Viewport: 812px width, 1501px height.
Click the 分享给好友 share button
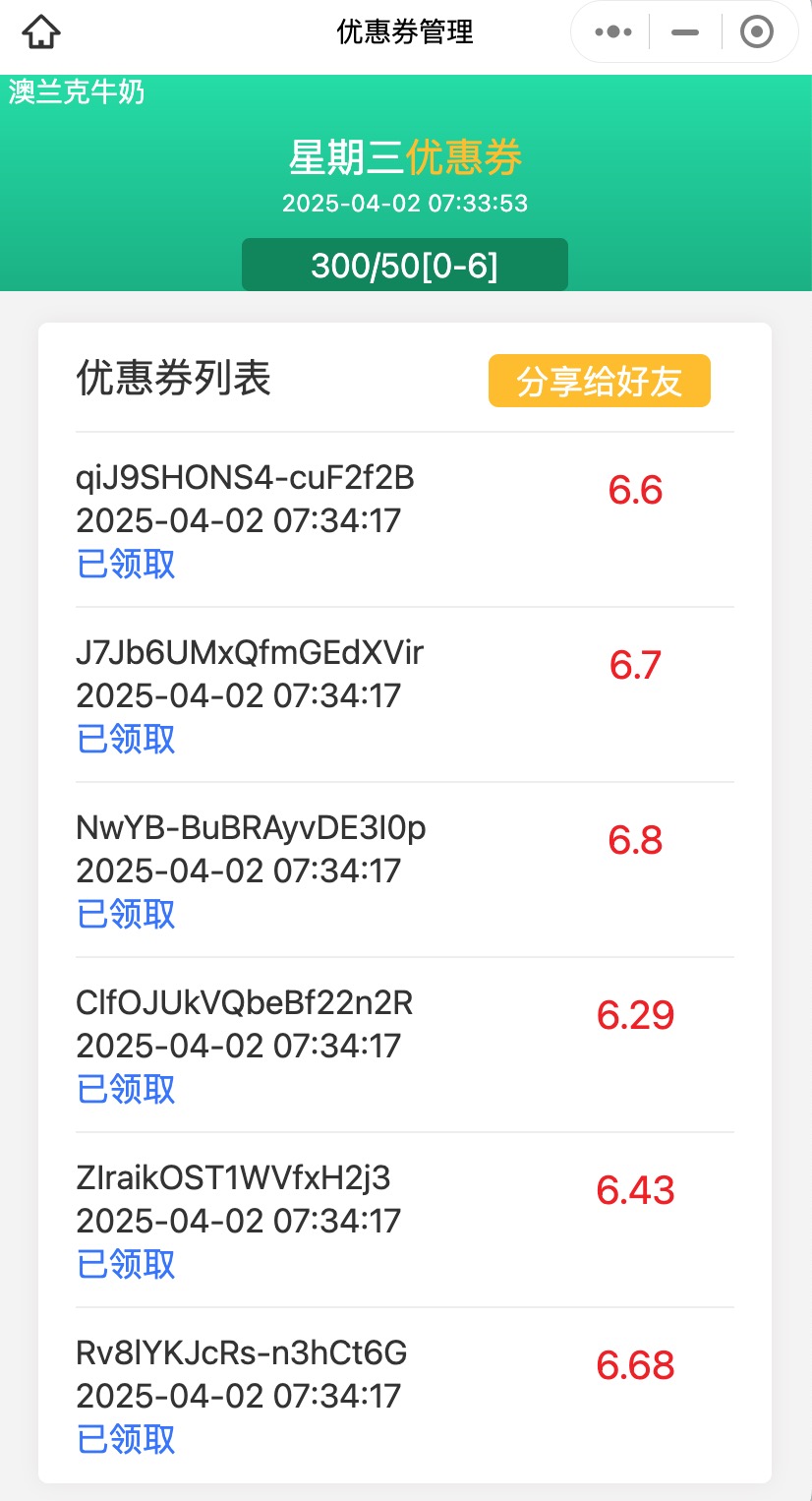coord(599,381)
